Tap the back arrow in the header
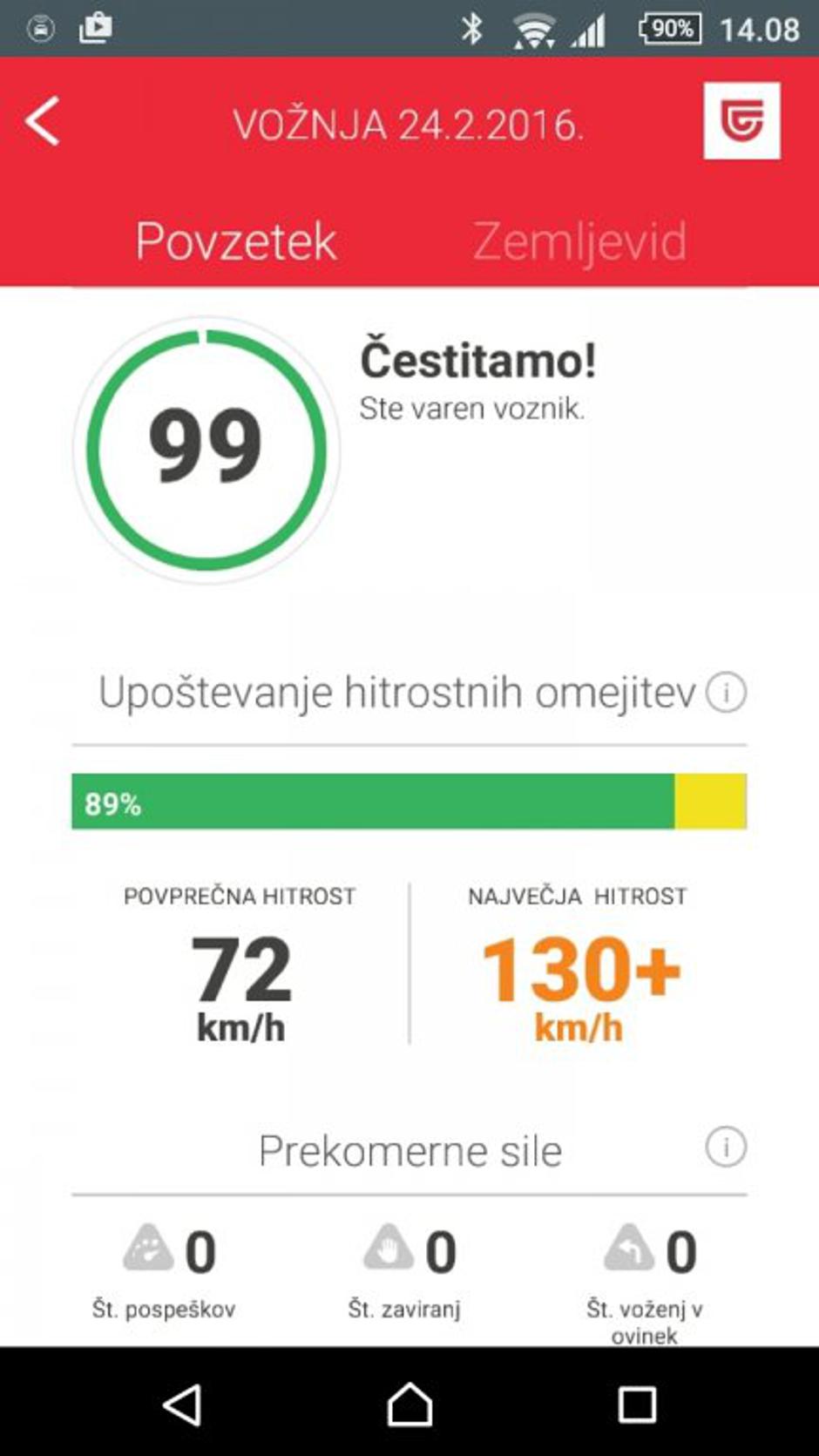Screen dimensions: 819x1456 [40, 121]
